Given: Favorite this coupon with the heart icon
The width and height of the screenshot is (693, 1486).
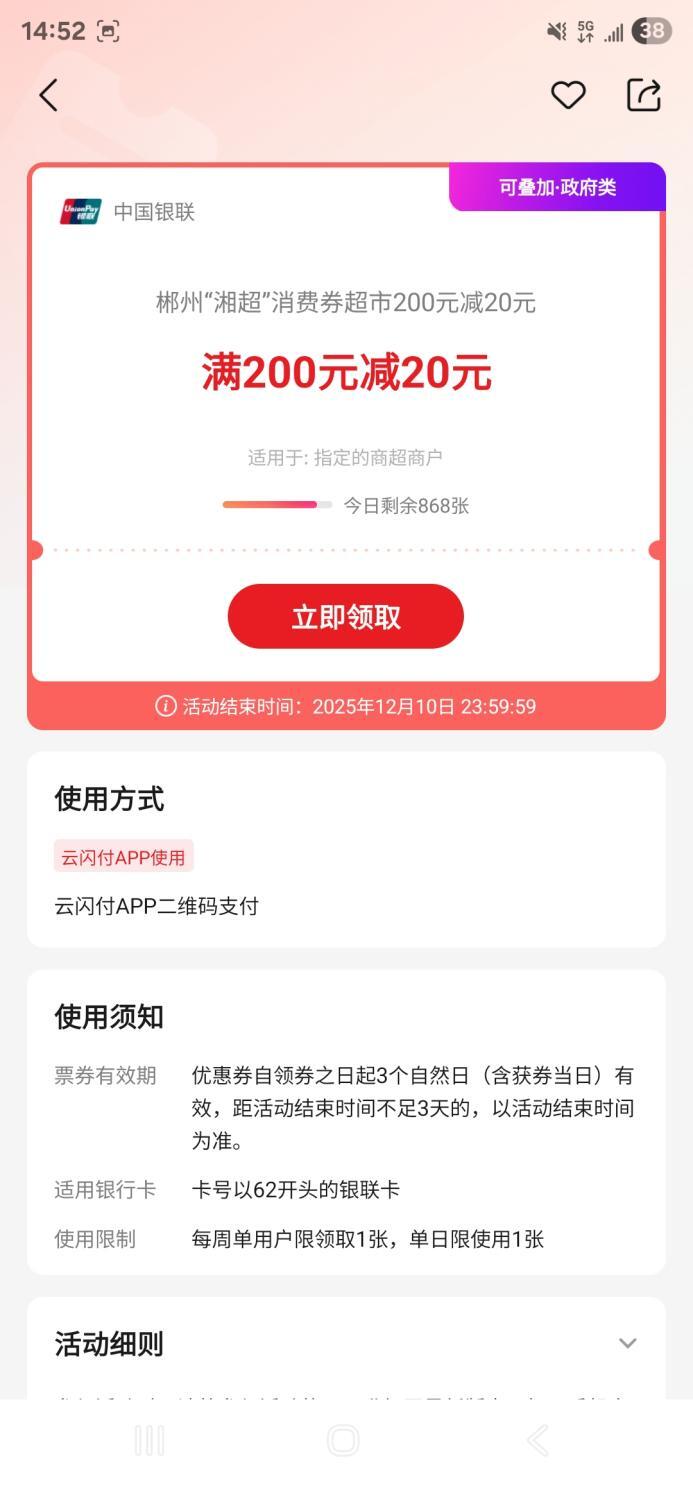Looking at the screenshot, I should coord(568,96).
